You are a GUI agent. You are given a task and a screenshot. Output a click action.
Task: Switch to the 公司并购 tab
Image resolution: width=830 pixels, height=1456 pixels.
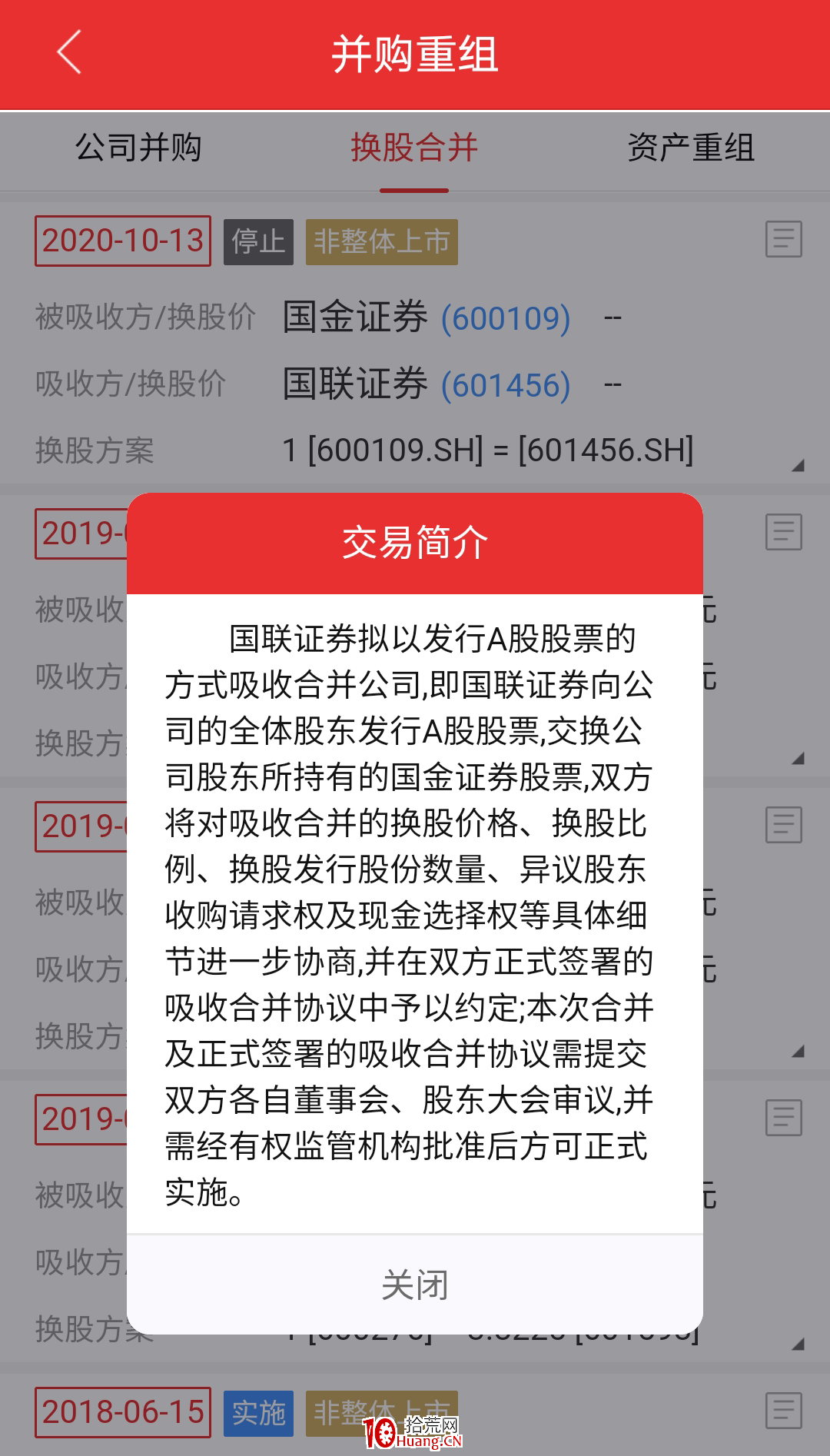[138, 148]
